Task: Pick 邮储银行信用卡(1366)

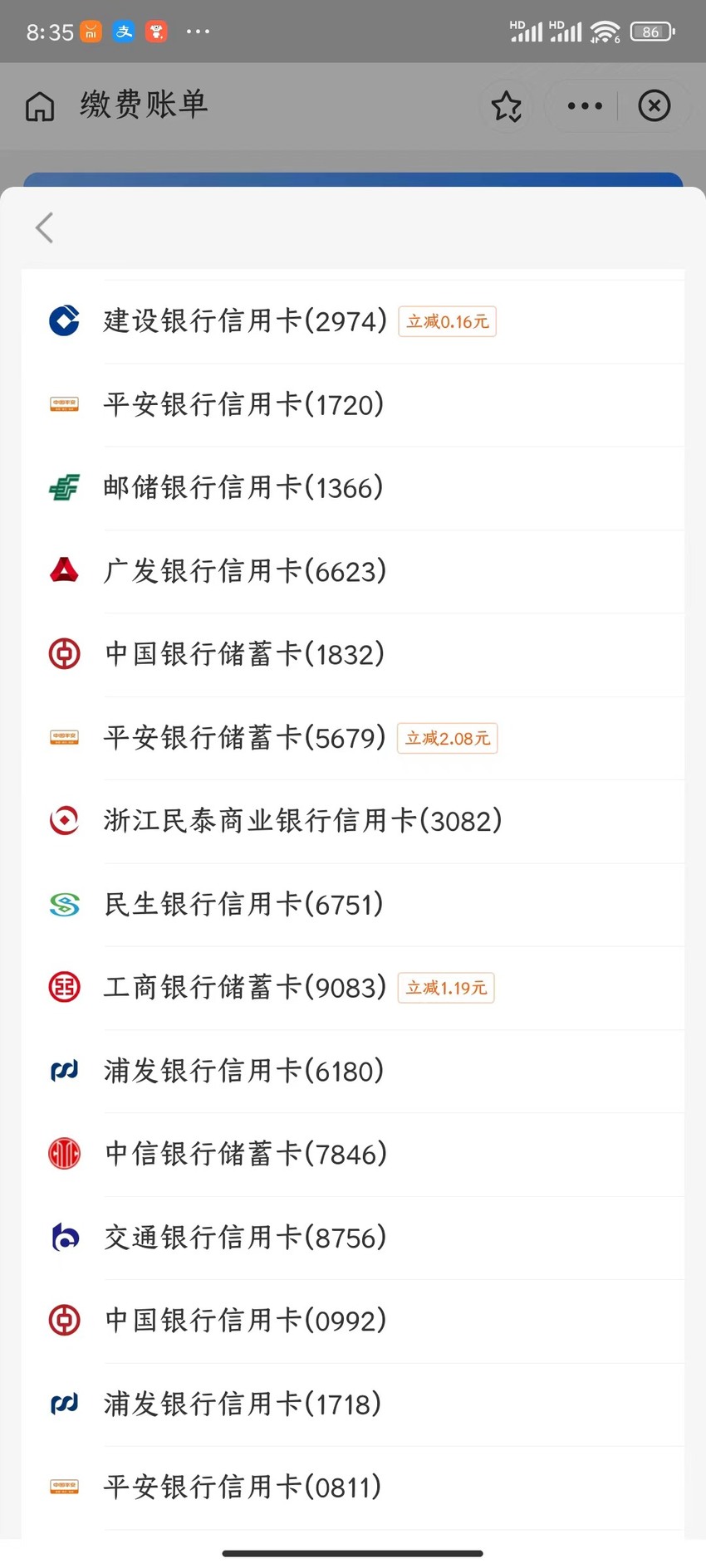Action: coord(353,488)
